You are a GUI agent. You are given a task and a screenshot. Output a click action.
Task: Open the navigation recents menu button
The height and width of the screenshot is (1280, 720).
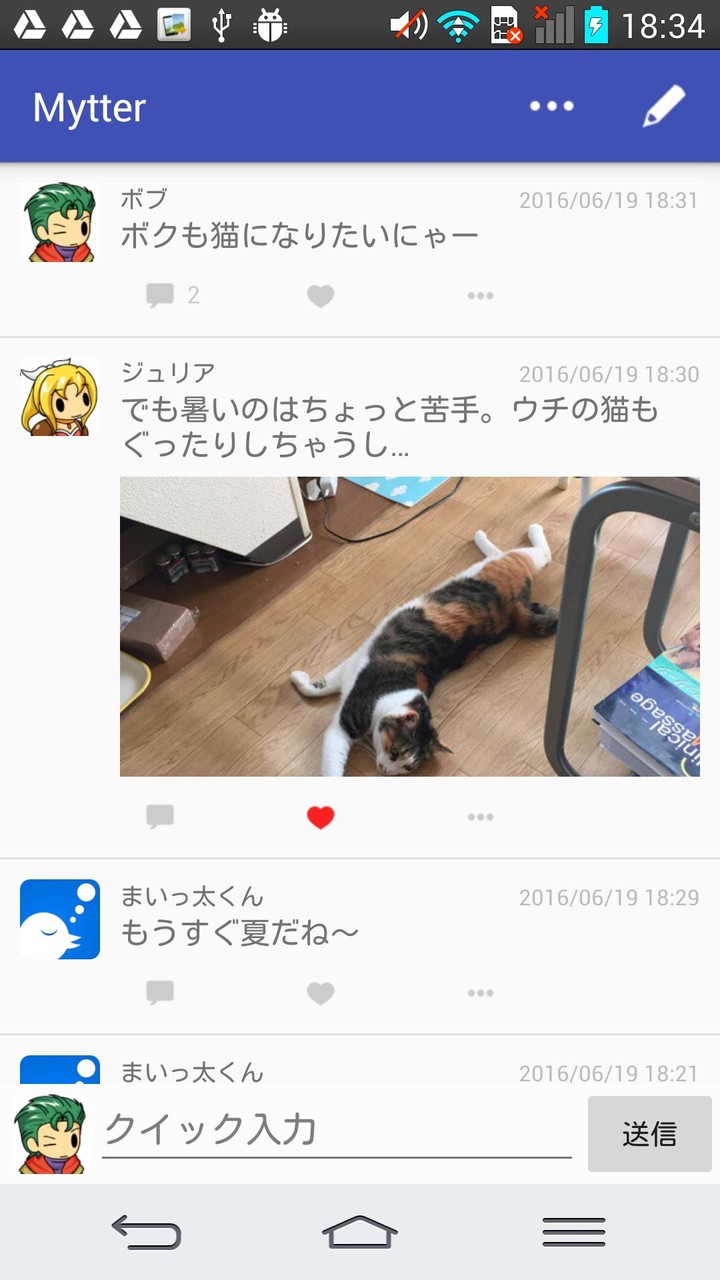(x=573, y=1231)
